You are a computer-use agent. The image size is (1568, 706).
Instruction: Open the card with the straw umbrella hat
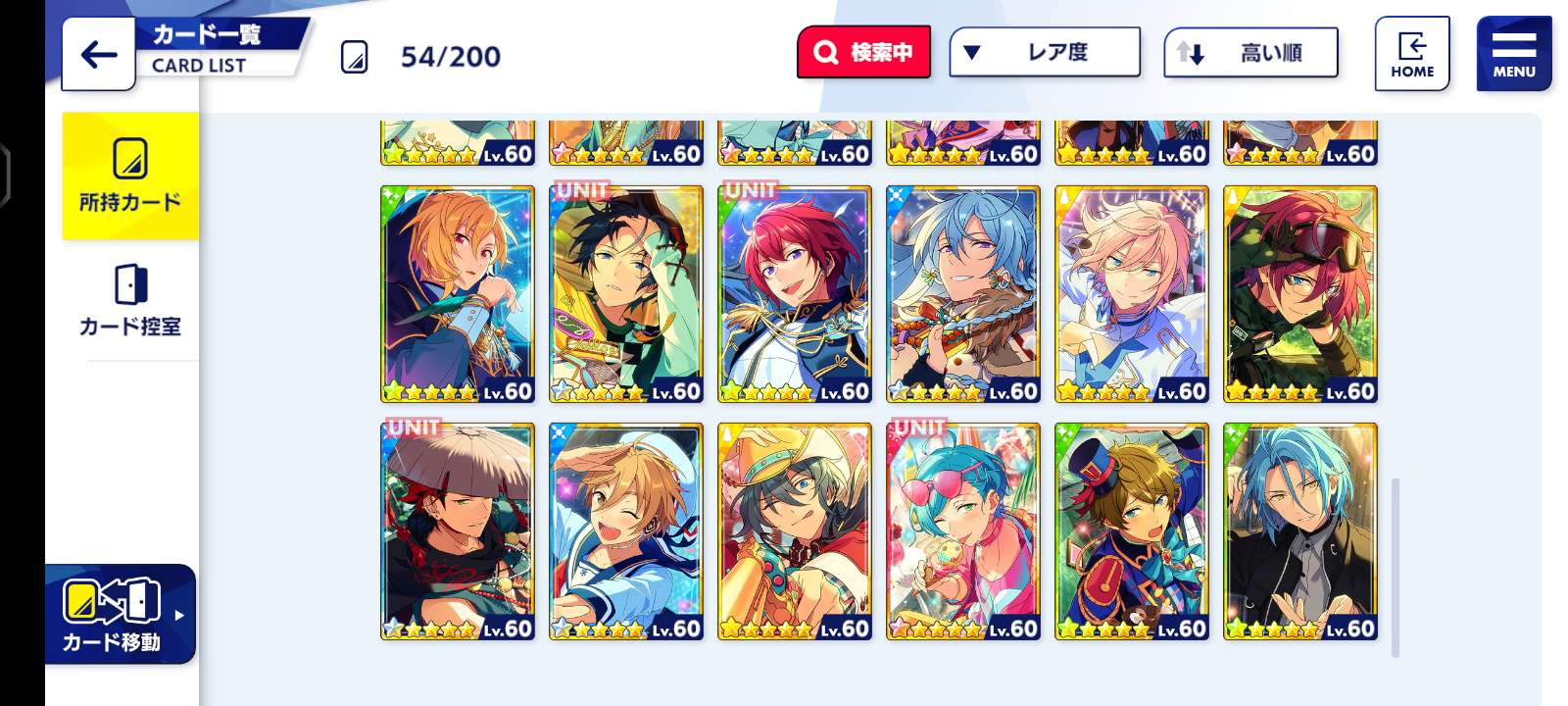(458, 530)
